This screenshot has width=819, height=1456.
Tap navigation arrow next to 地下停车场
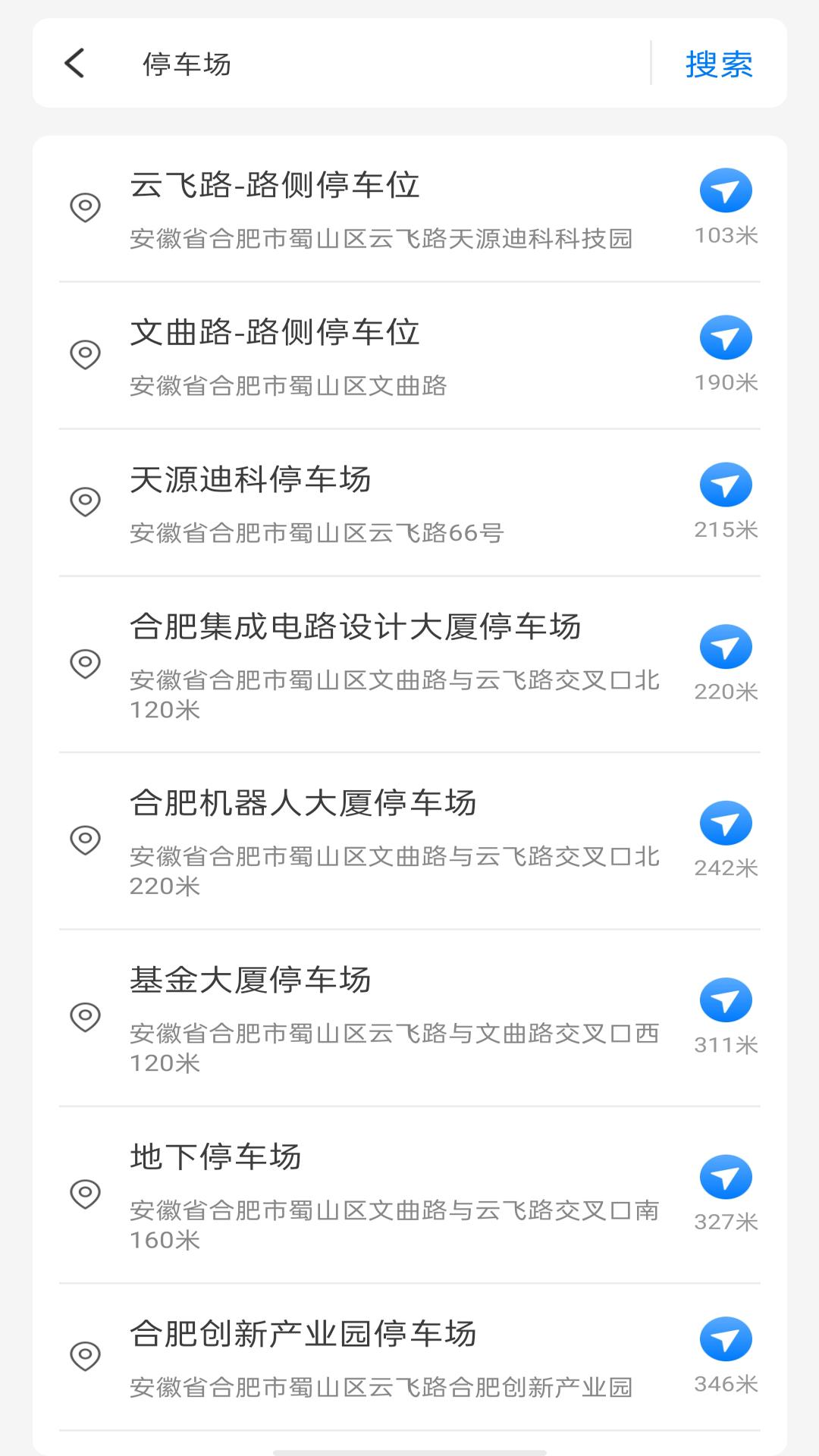coord(726,1178)
